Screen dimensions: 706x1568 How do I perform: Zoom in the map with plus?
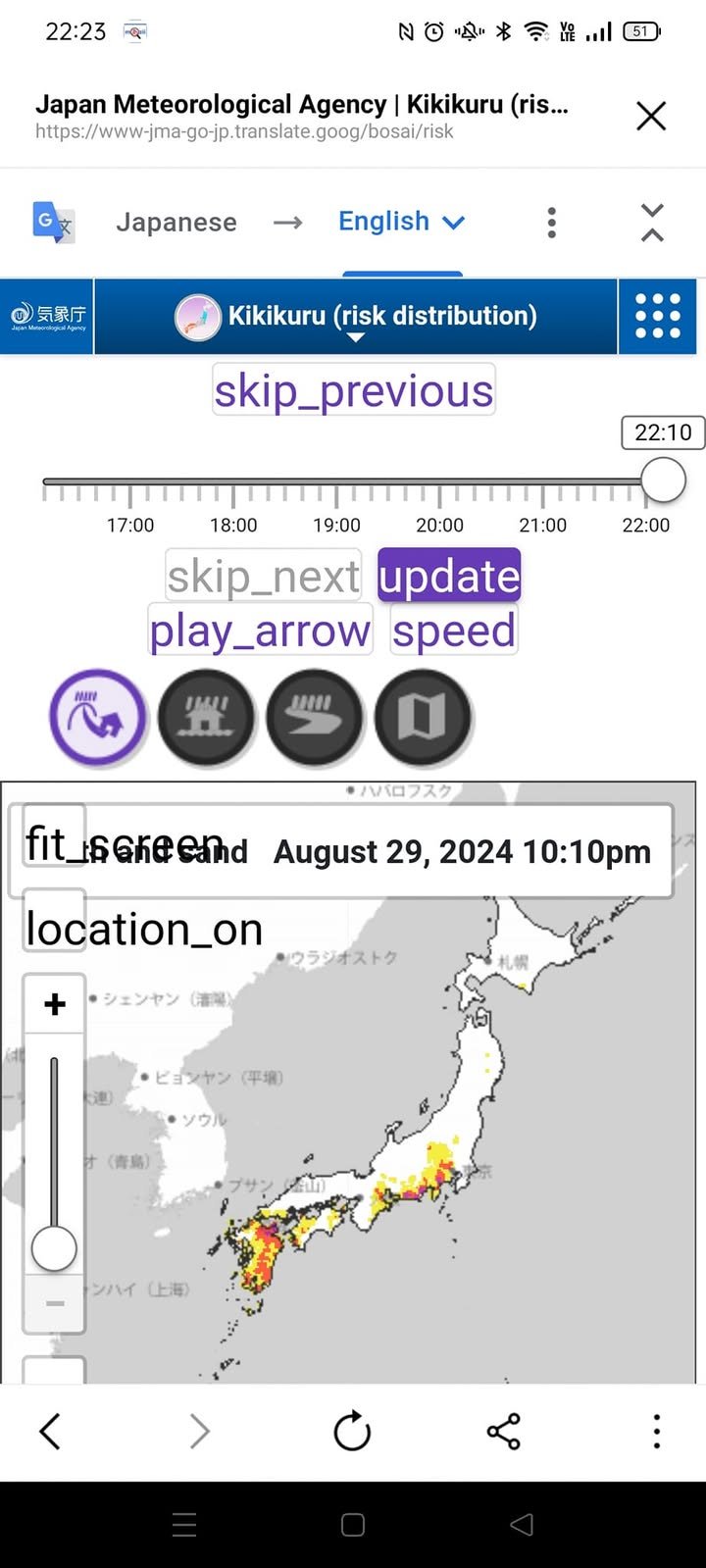[x=55, y=1004]
